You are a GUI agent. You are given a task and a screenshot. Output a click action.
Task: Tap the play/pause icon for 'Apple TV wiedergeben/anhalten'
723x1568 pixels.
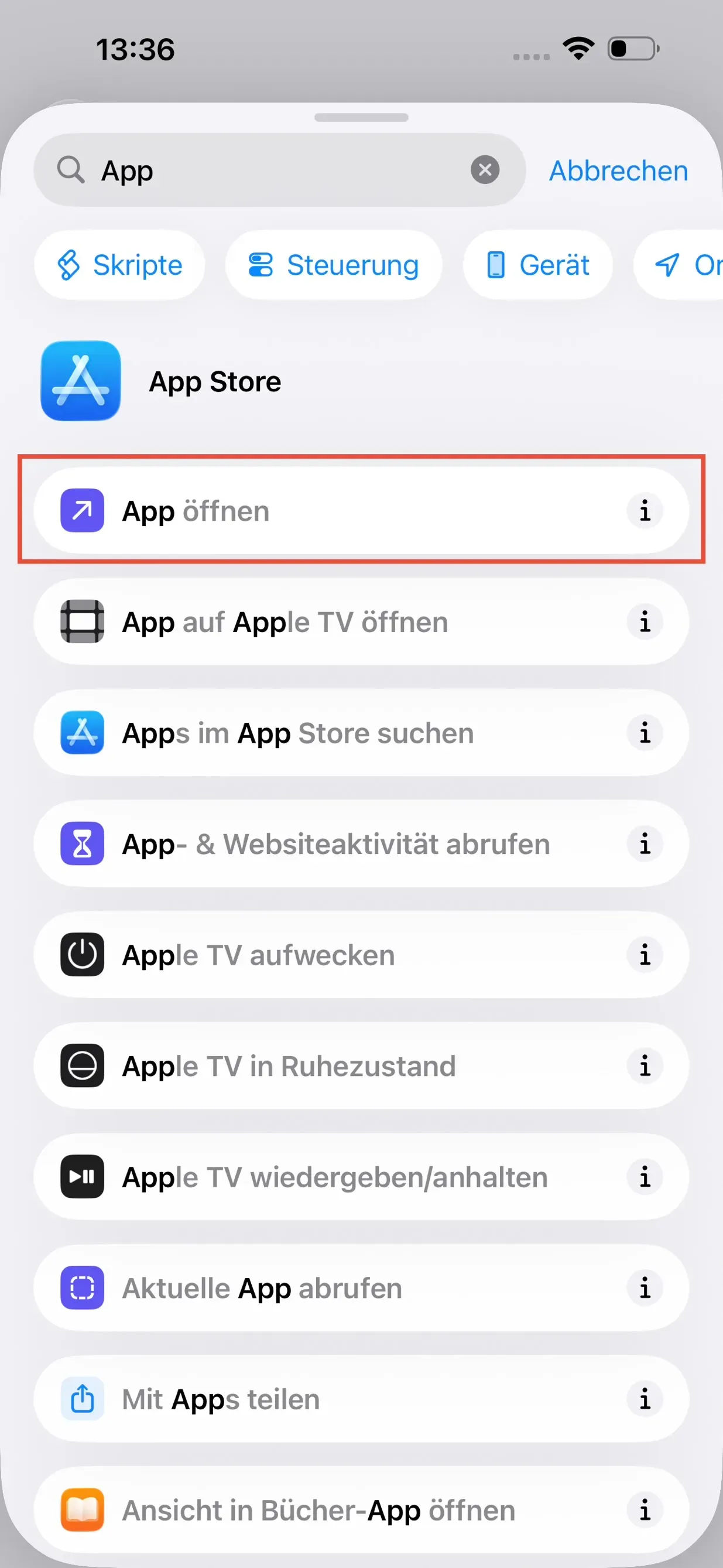(x=81, y=1177)
